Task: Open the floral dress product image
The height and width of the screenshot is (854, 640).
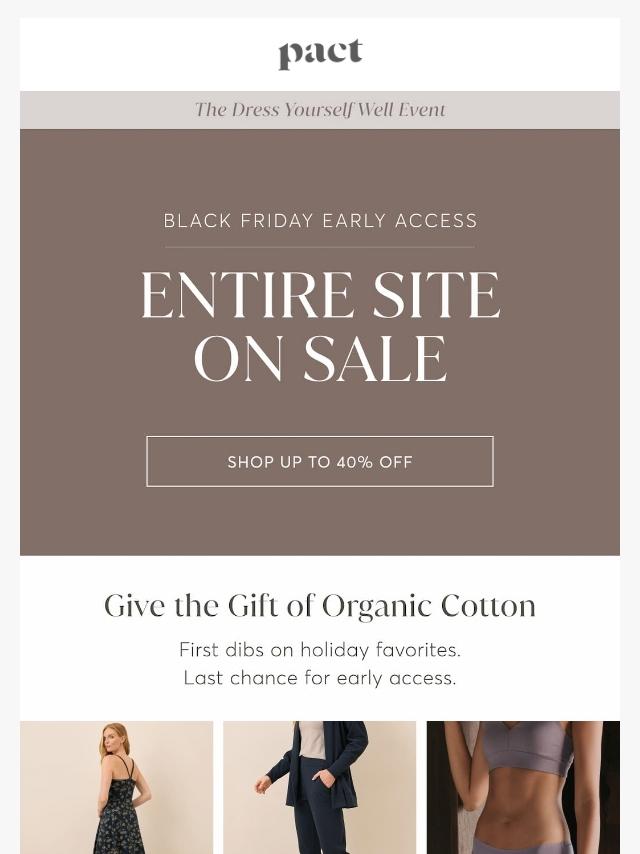Action: 117,787
